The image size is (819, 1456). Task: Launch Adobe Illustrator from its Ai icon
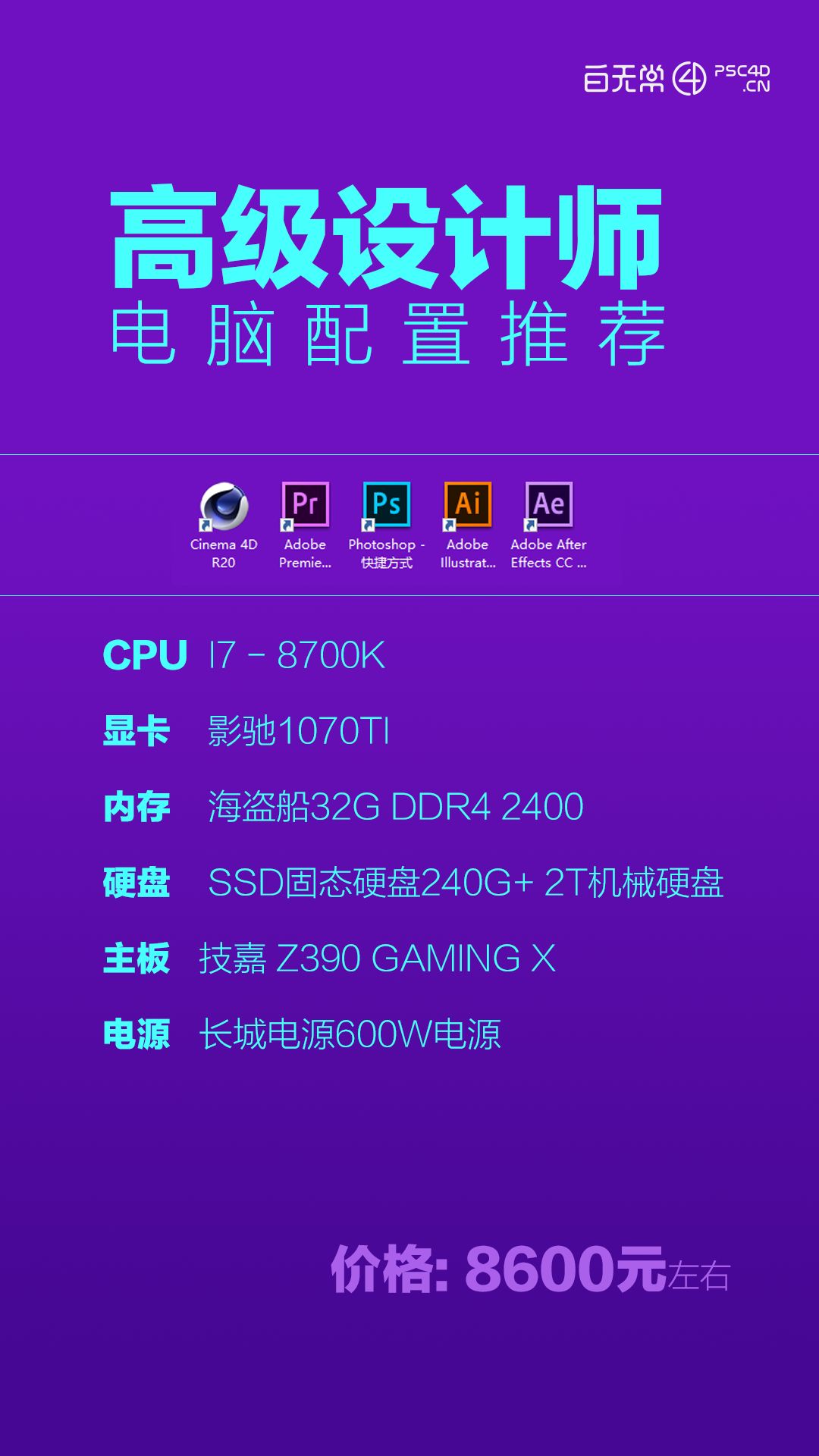click(468, 507)
